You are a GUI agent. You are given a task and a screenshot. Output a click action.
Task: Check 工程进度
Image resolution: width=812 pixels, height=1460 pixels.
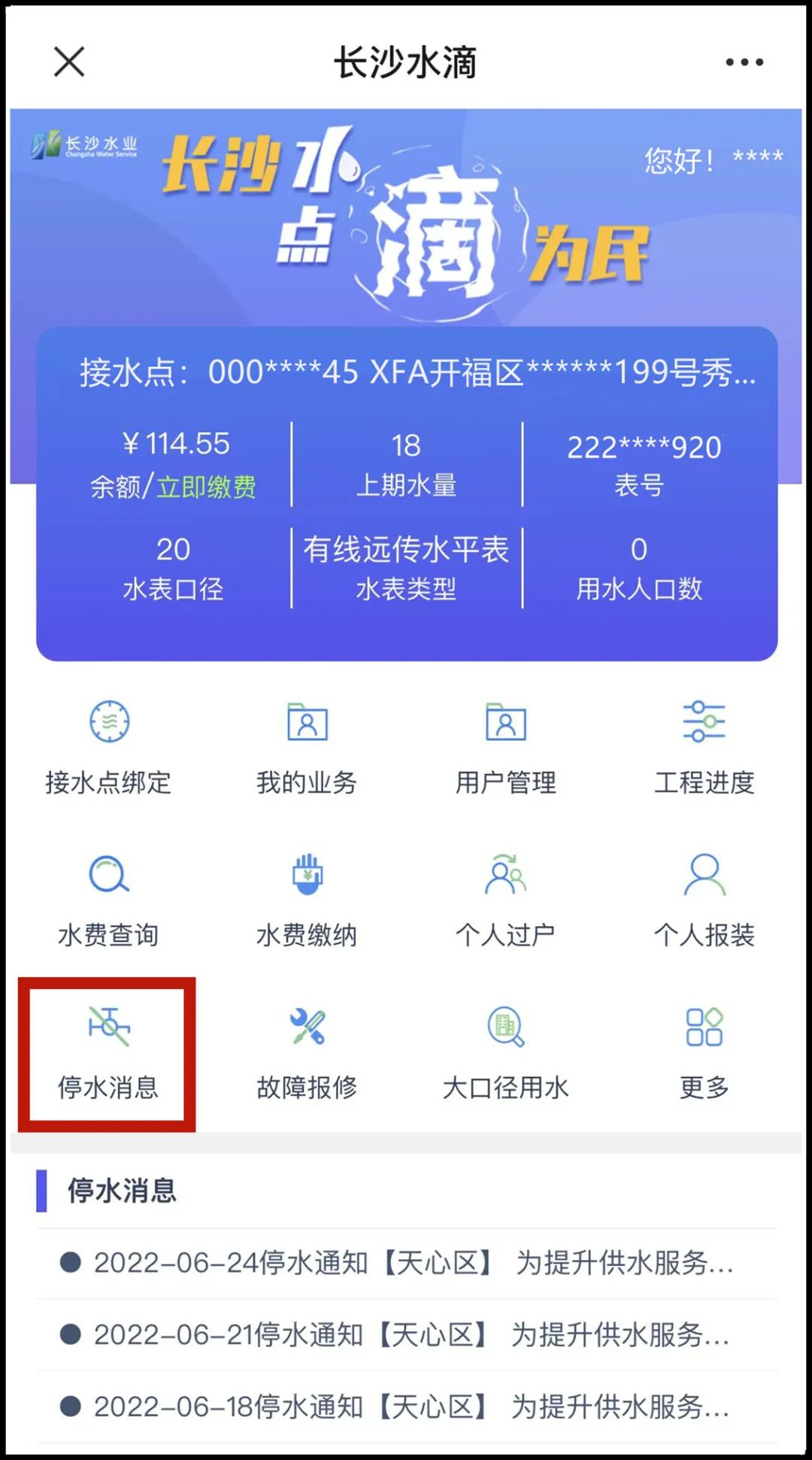(704, 747)
